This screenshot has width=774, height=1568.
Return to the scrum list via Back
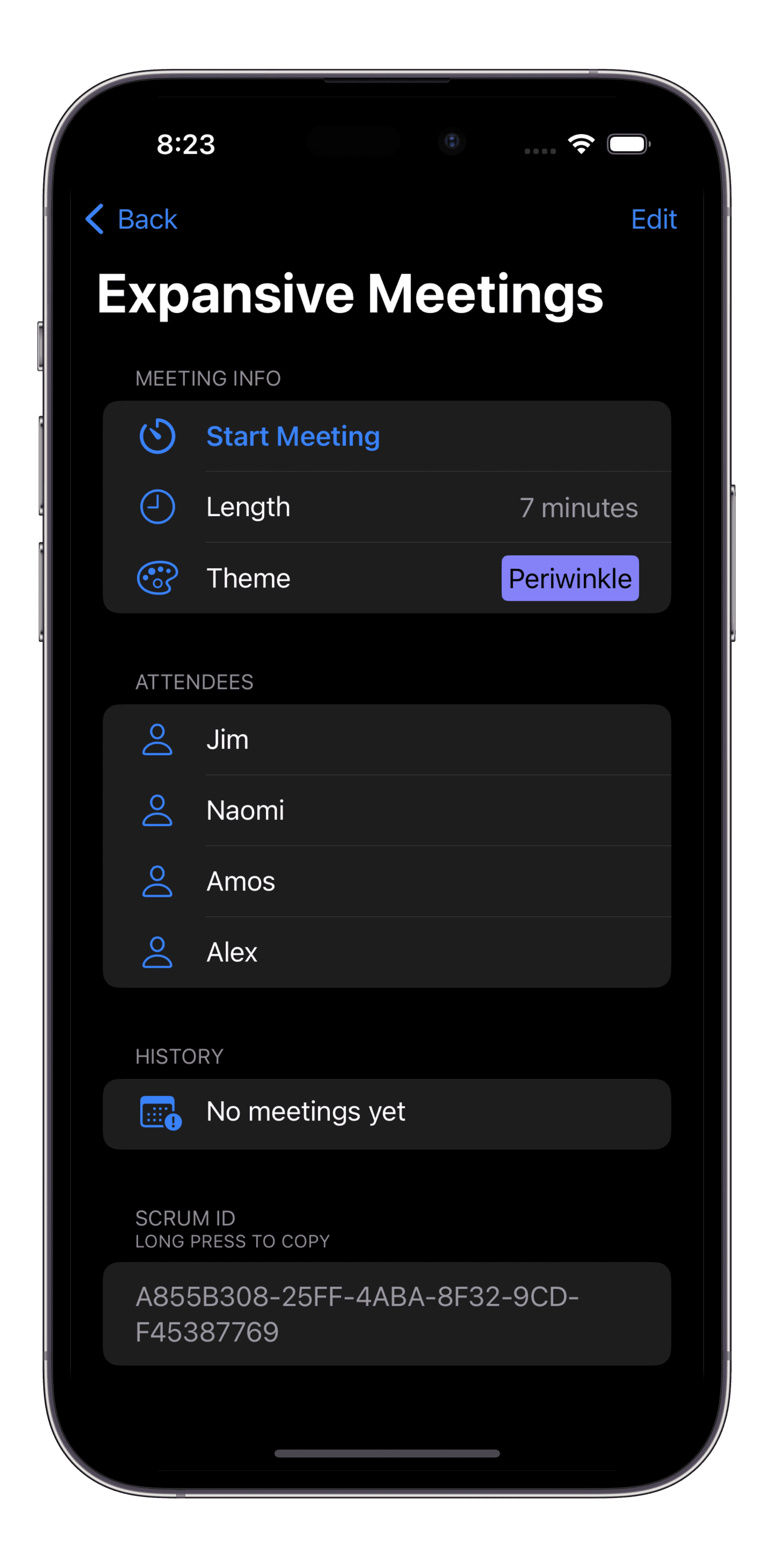pyautogui.click(x=131, y=219)
